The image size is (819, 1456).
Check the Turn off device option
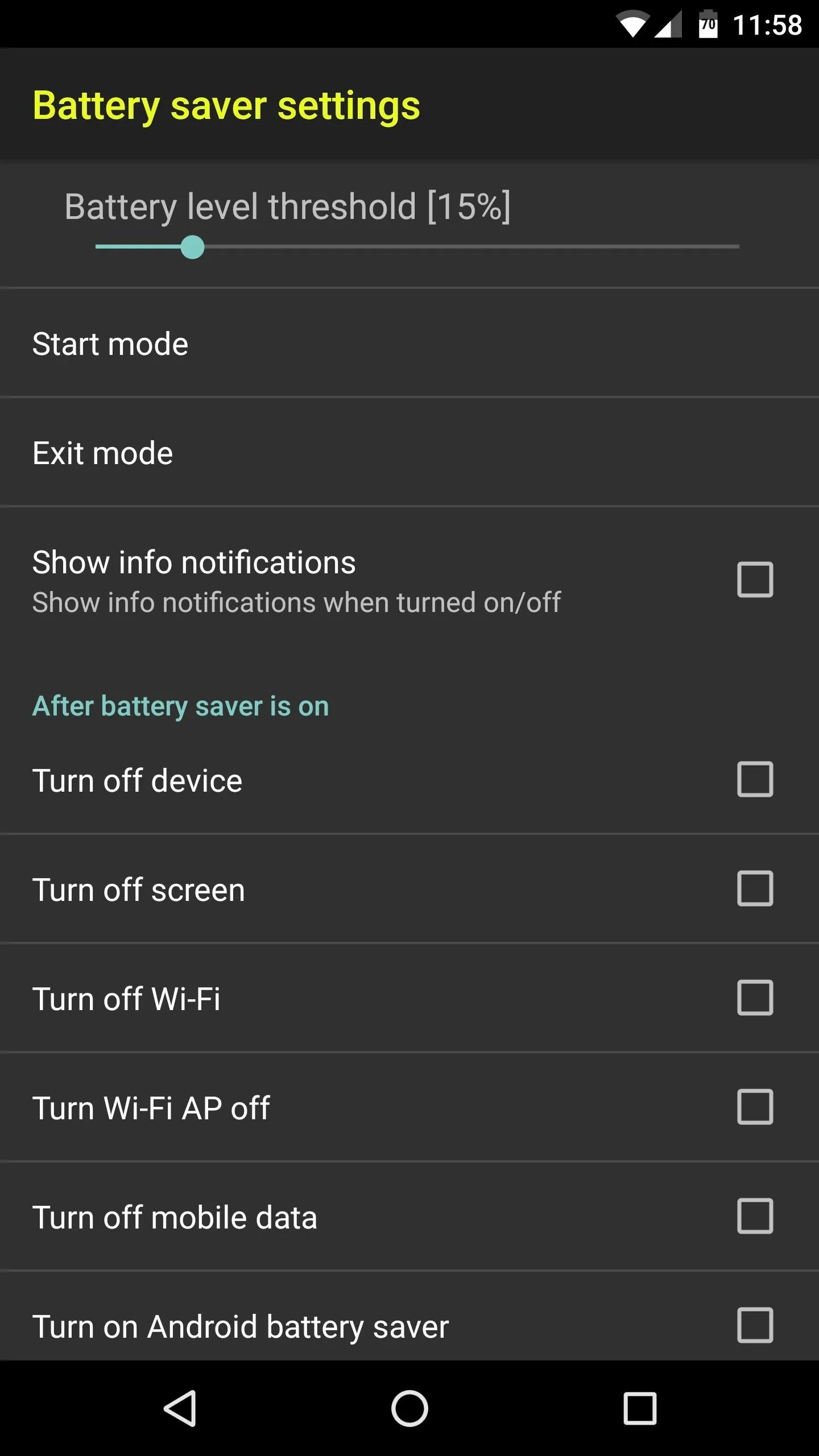pyautogui.click(x=755, y=779)
